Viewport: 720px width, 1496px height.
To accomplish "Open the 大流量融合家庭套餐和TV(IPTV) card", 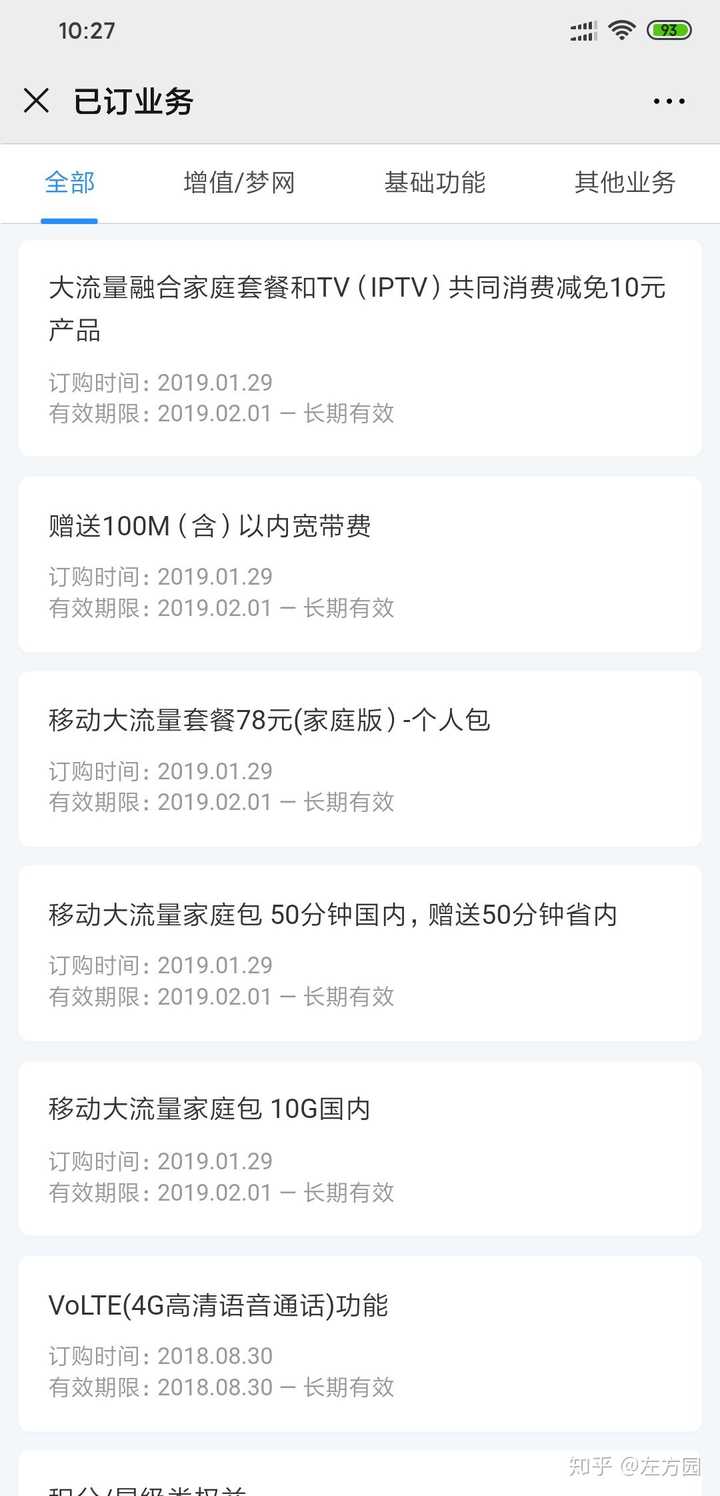I will pyautogui.click(x=360, y=348).
